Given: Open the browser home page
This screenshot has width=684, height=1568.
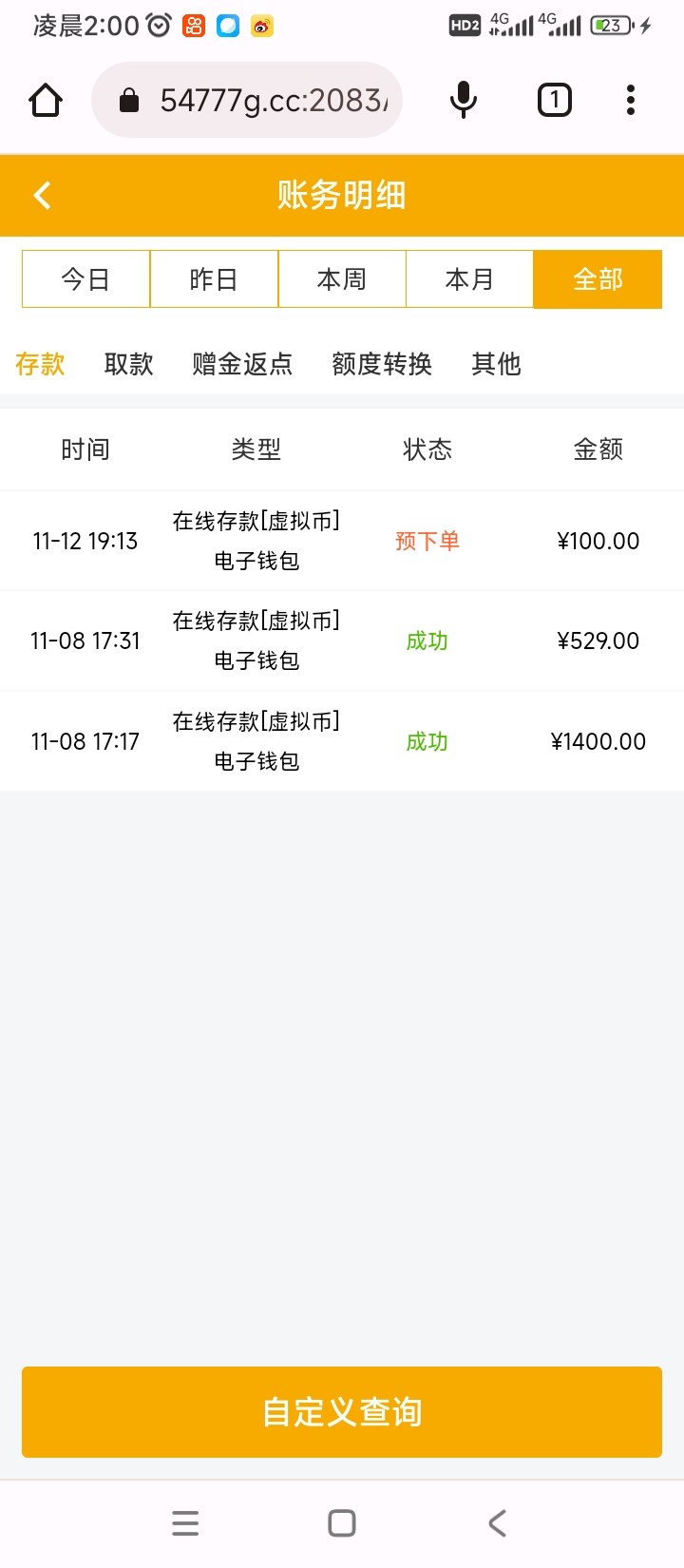Looking at the screenshot, I should [x=46, y=100].
